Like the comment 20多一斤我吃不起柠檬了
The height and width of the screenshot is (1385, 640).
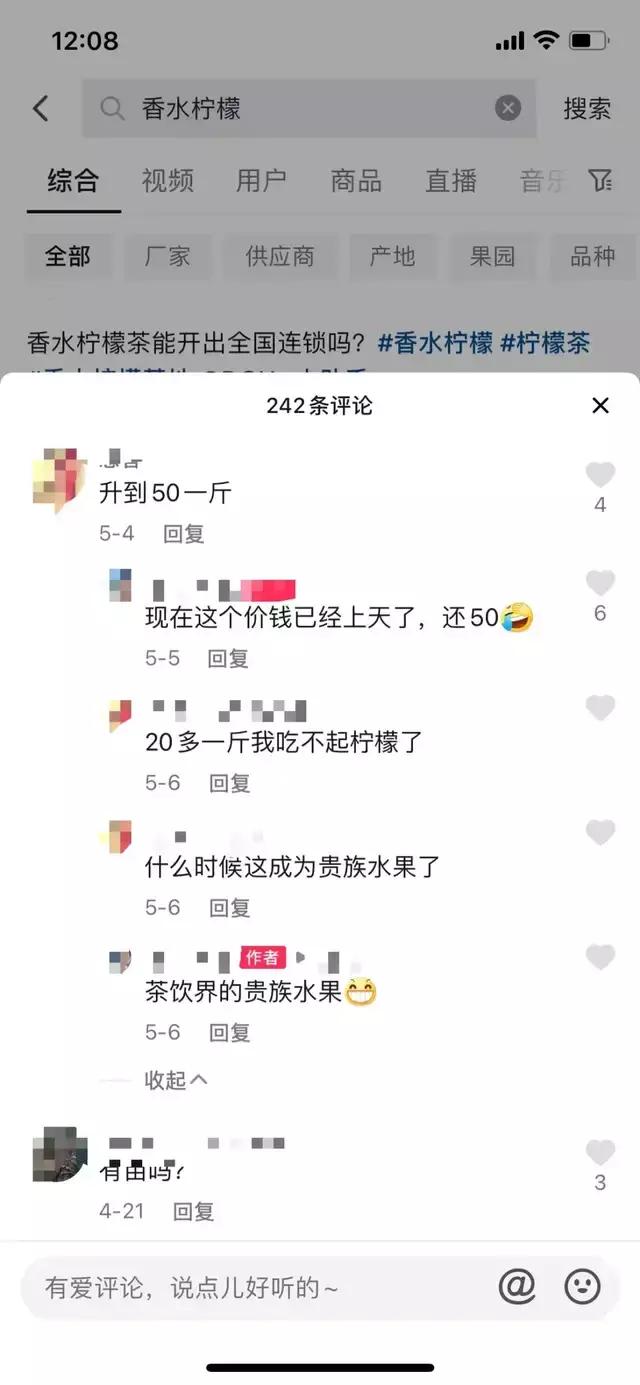pyautogui.click(x=600, y=708)
